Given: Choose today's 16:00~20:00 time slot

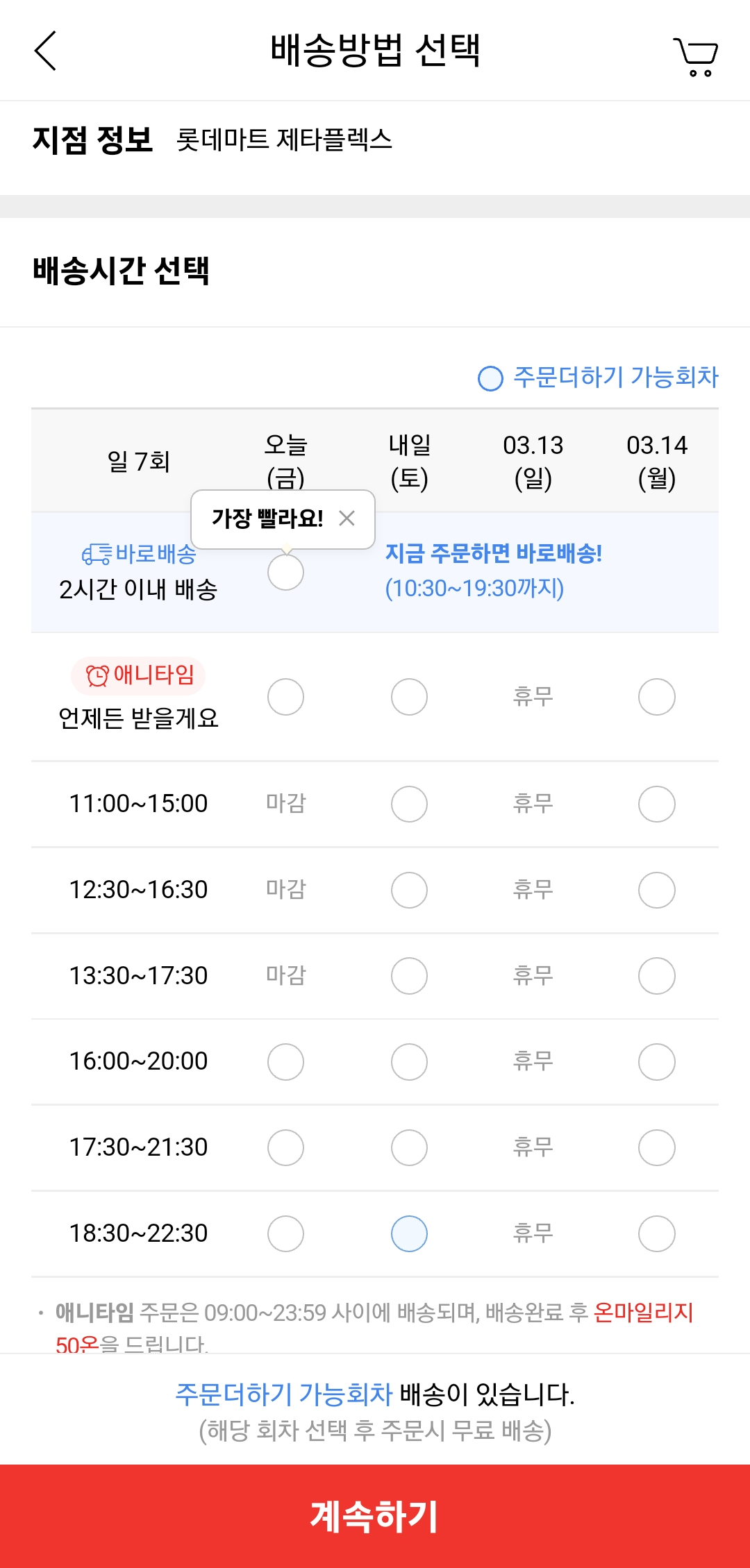Looking at the screenshot, I should pyautogui.click(x=285, y=1061).
